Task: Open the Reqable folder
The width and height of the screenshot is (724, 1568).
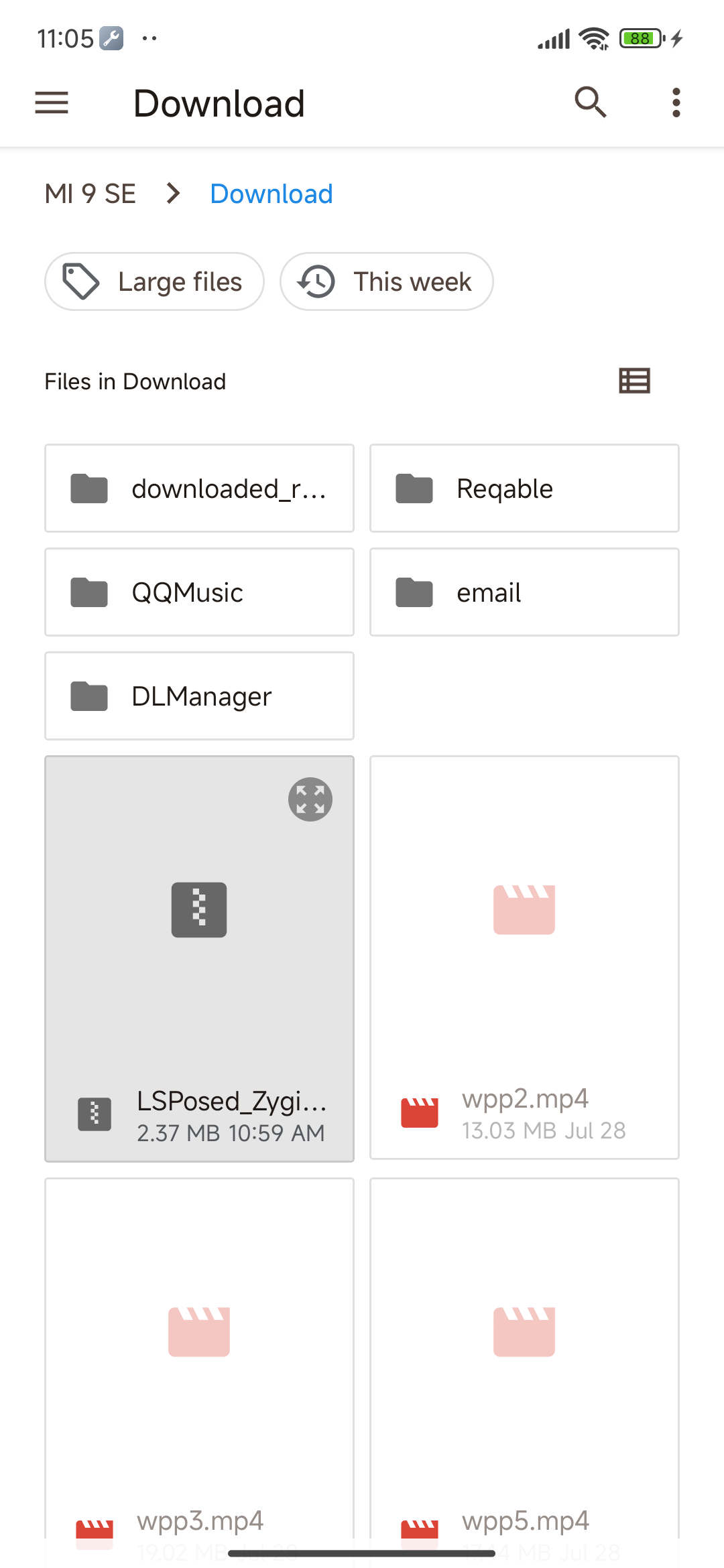Action: [524, 488]
